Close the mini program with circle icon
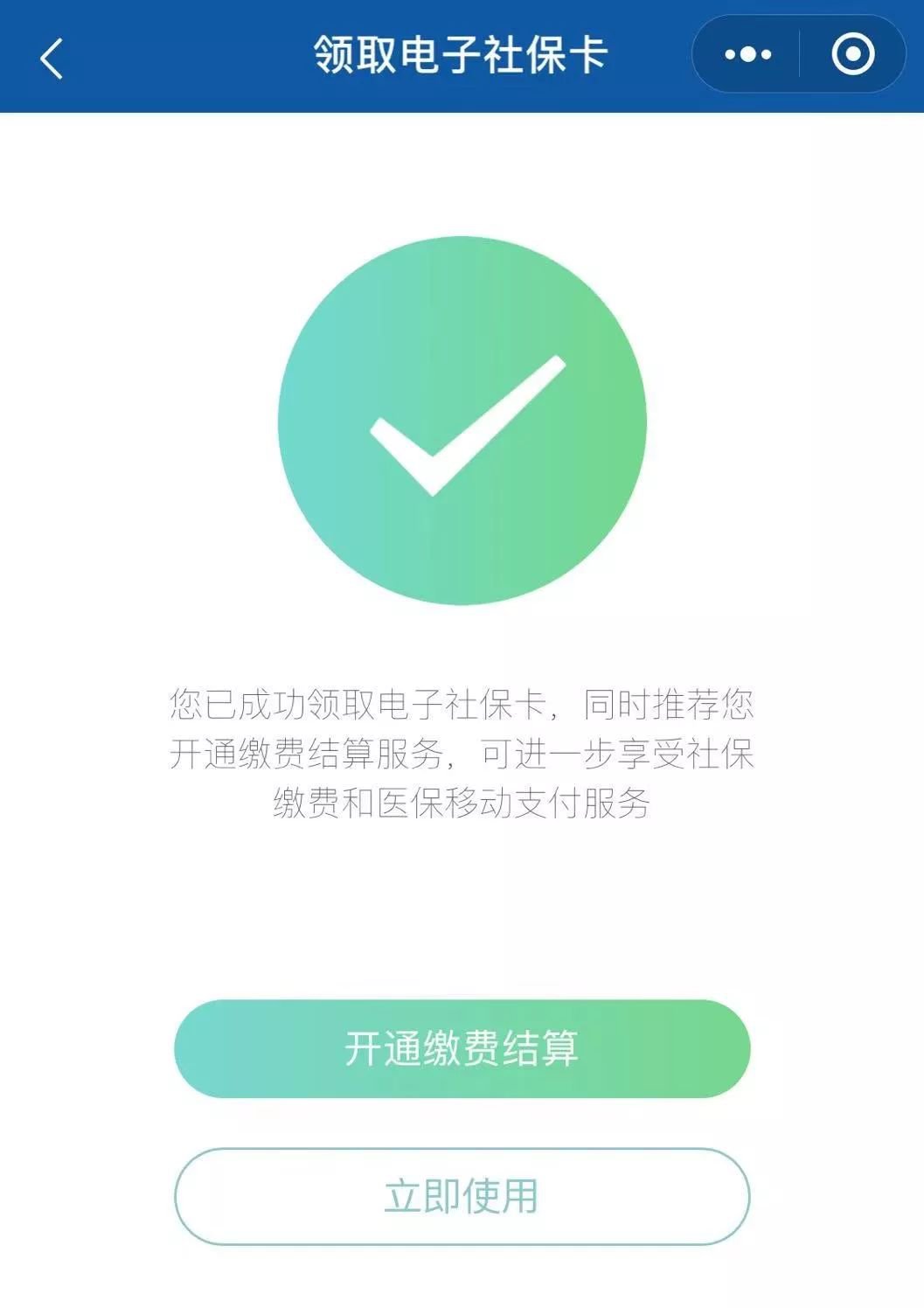 click(852, 55)
